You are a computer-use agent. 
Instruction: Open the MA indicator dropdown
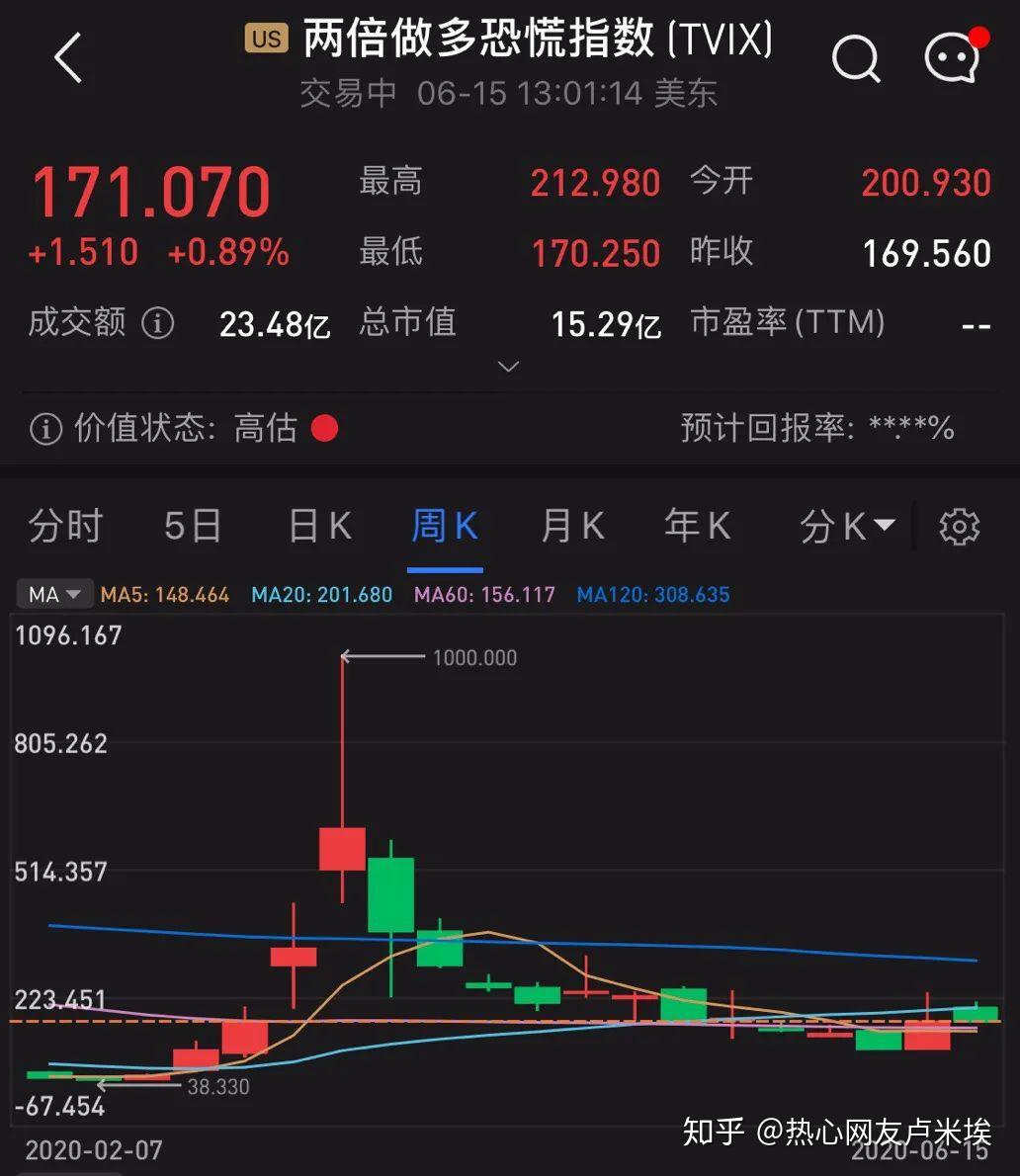coord(54,594)
